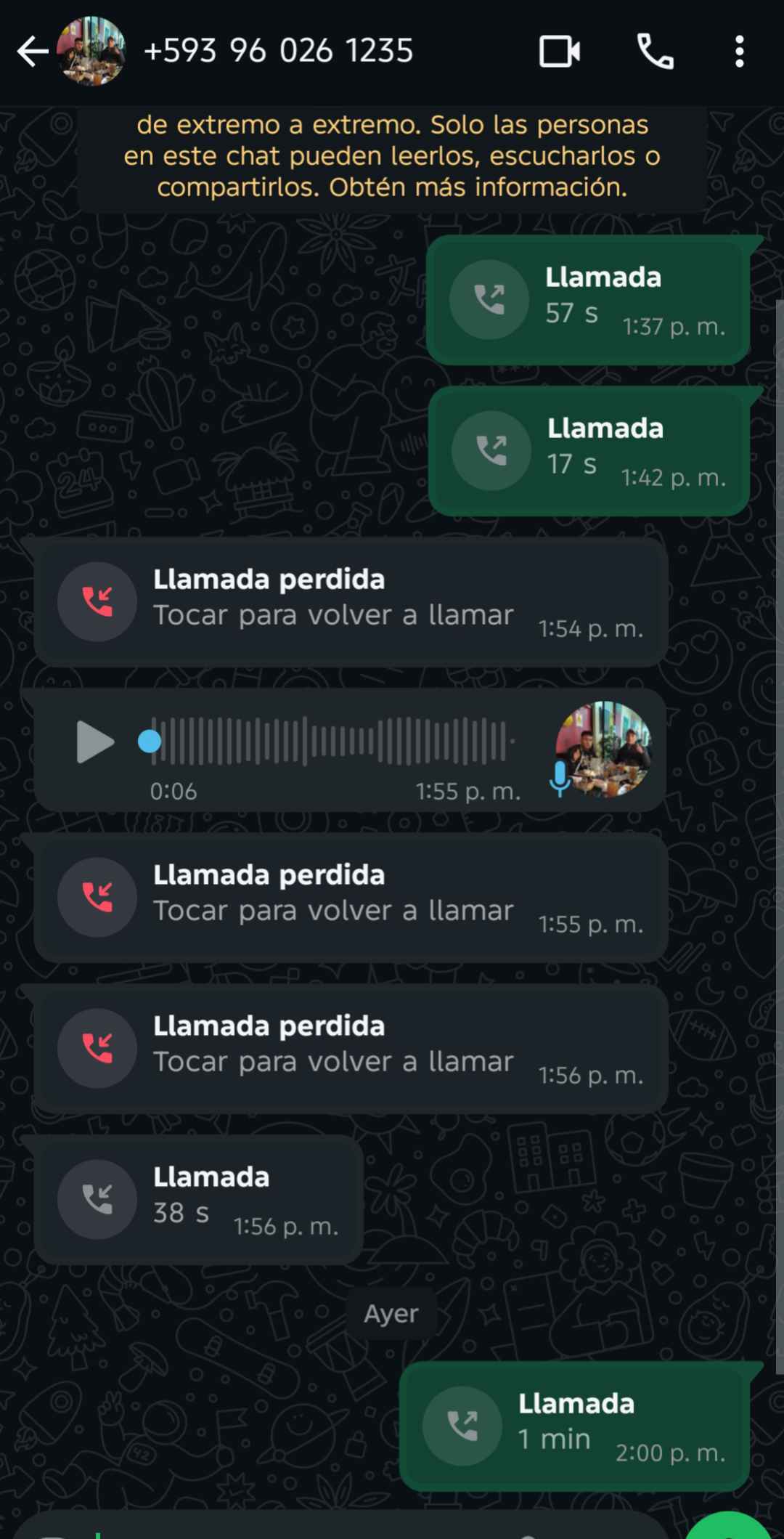The image size is (784, 1539).
Task: Call back the missed call from 1:54 p. m.
Action: [x=350, y=602]
